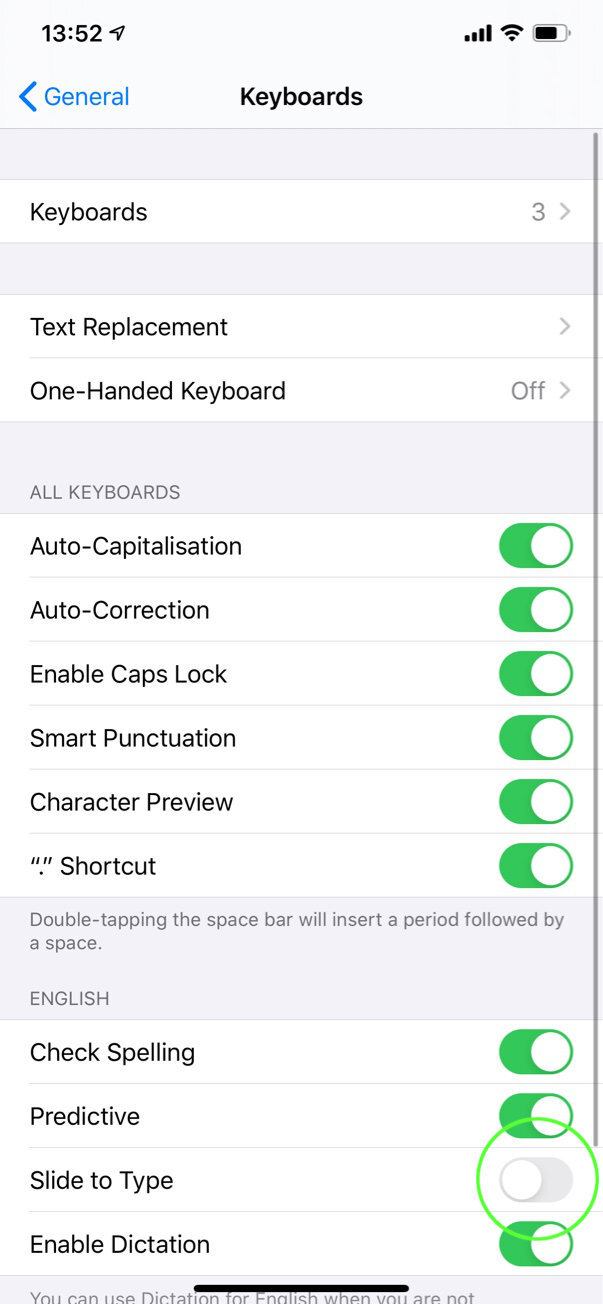Turn off Auto-Capitalisation

click(536, 546)
